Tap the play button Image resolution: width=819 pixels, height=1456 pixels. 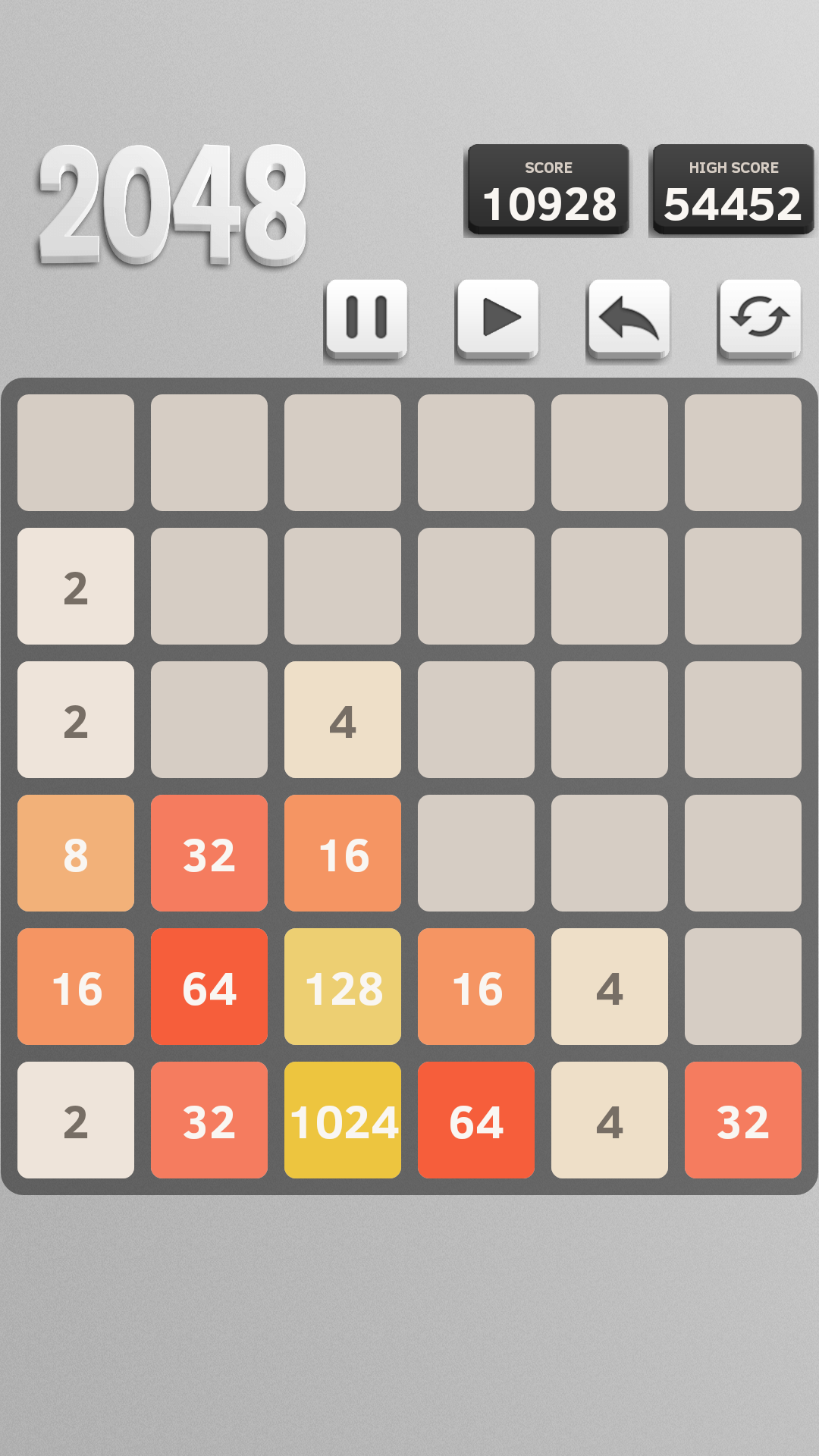pos(497,318)
